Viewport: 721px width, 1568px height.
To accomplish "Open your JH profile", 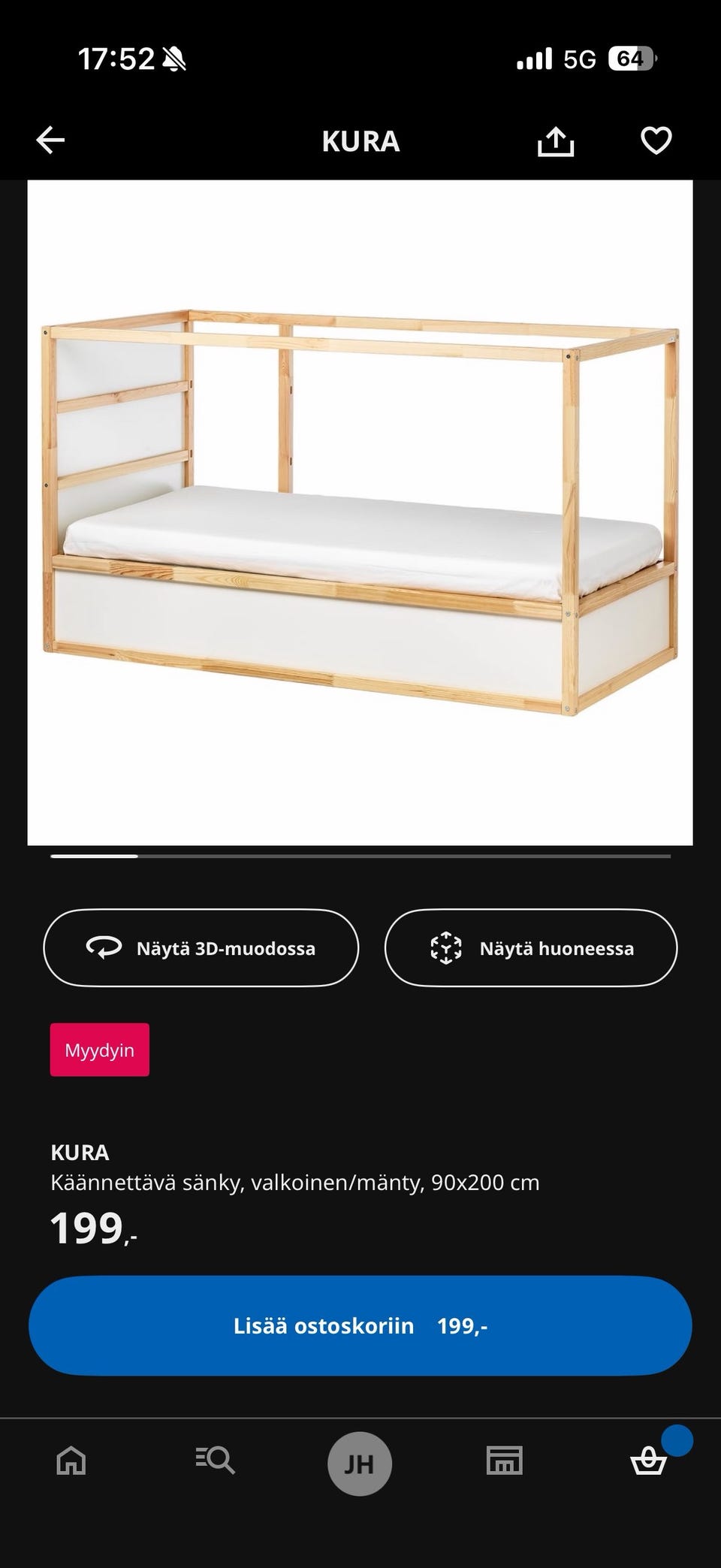I will 360,1463.
